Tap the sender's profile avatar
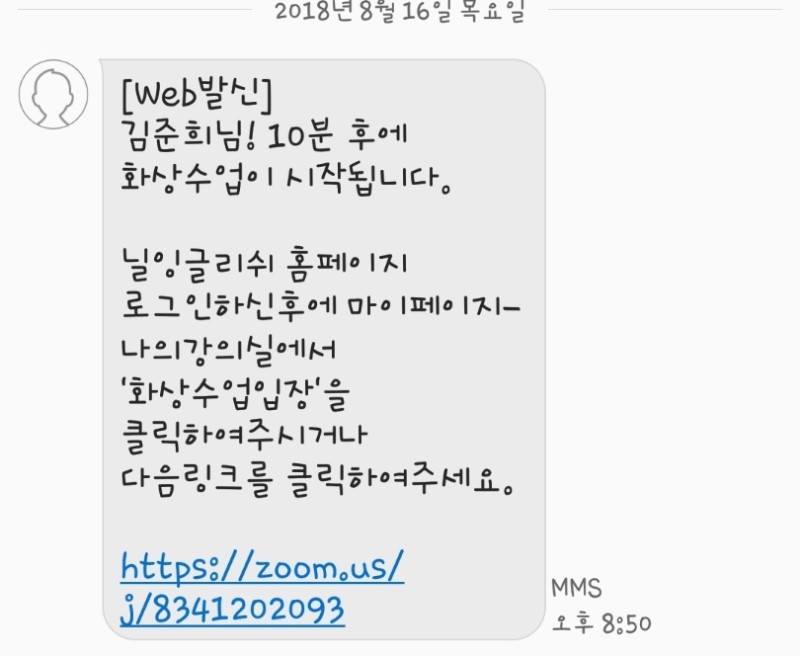Image resolution: width=800 pixels, height=656 pixels. point(54,94)
